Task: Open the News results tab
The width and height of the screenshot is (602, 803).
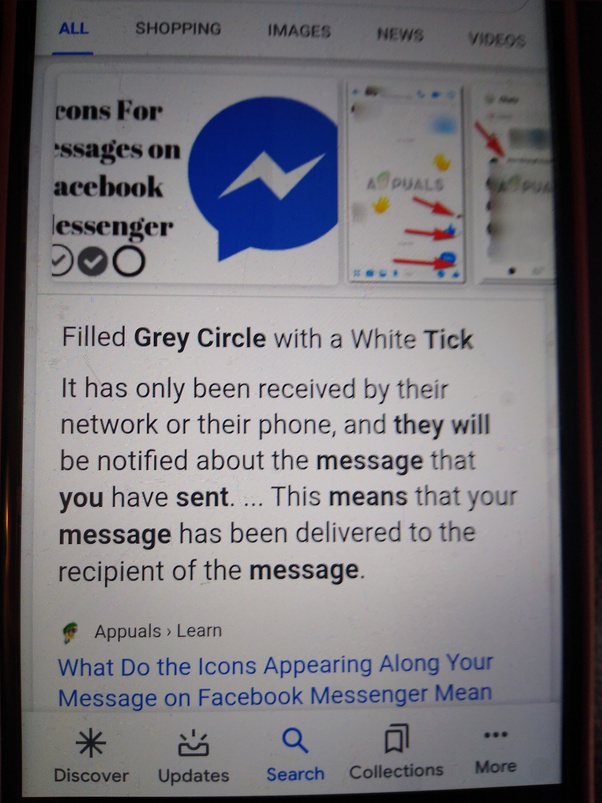Action: click(x=400, y=35)
